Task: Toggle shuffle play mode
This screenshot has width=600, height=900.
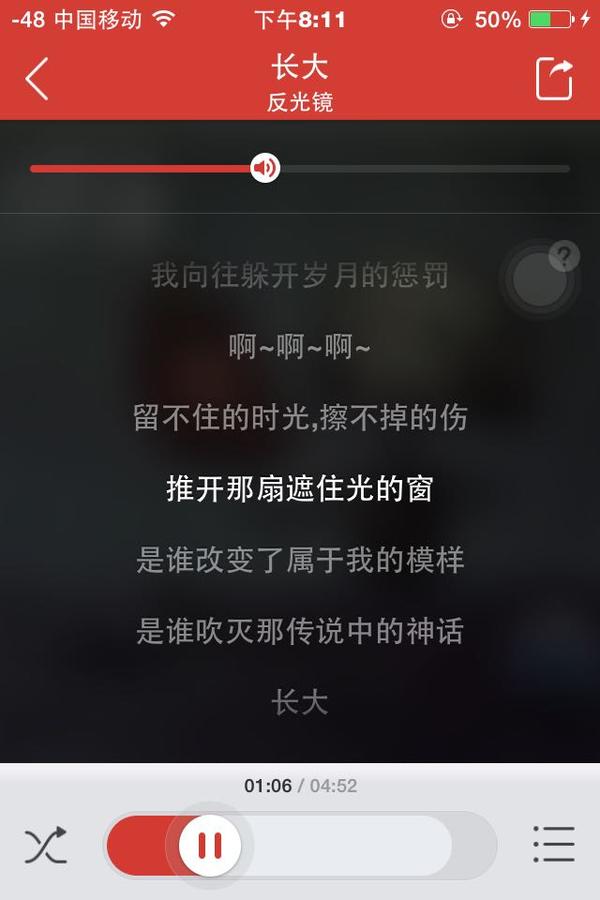Action: pos(46,846)
